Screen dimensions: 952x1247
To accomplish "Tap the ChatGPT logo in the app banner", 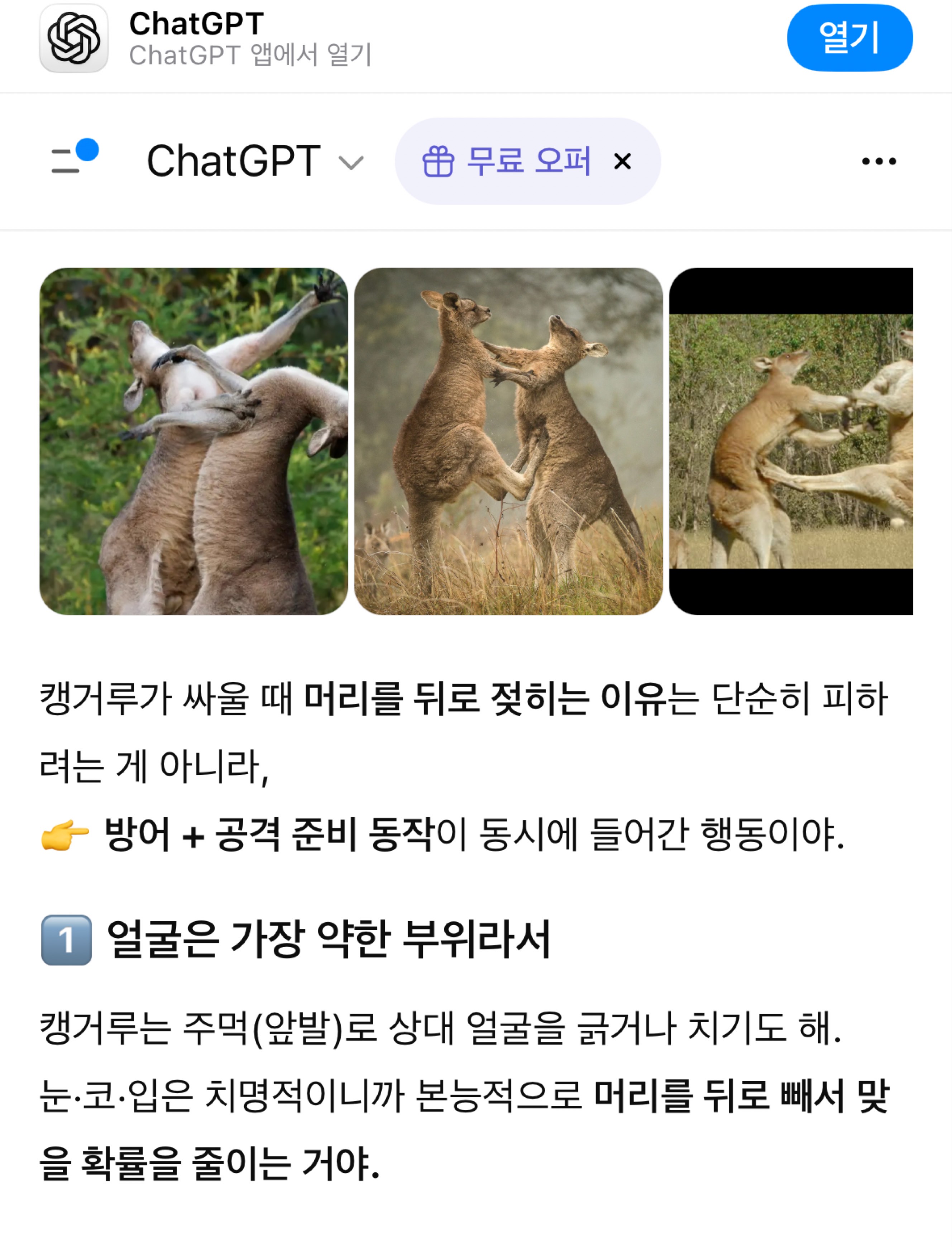I will click(74, 39).
